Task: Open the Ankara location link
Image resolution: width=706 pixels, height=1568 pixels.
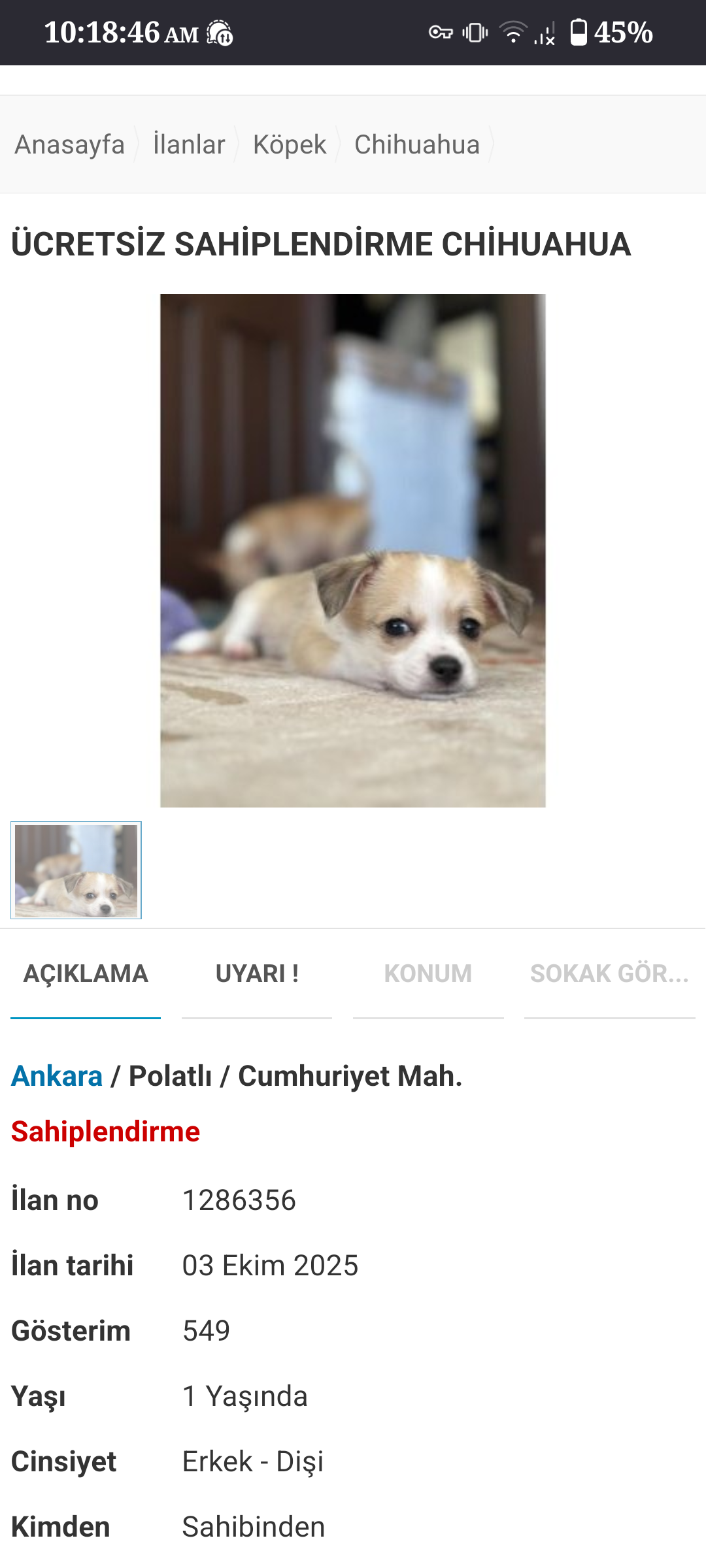Action: tap(58, 1076)
